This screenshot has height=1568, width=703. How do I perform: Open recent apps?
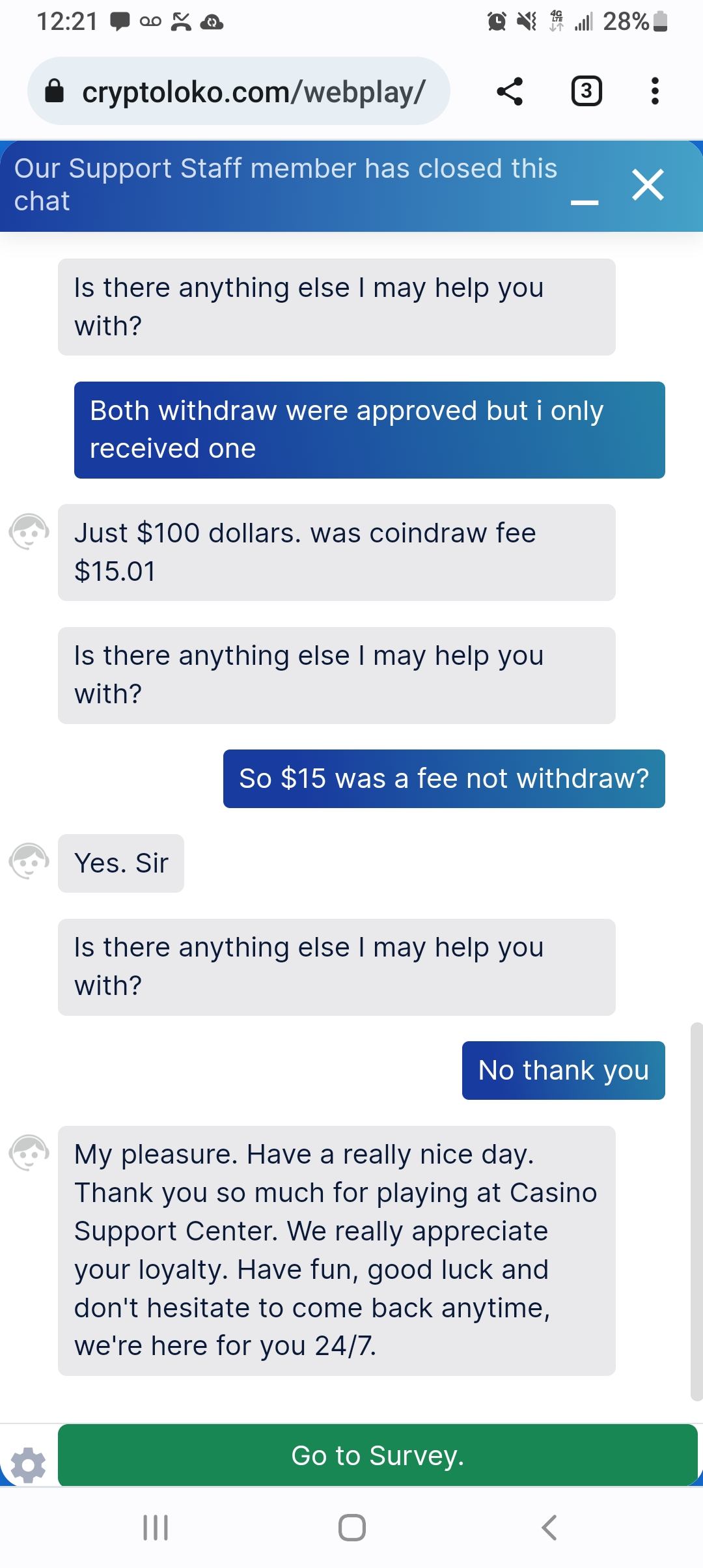pos(156,1527)
